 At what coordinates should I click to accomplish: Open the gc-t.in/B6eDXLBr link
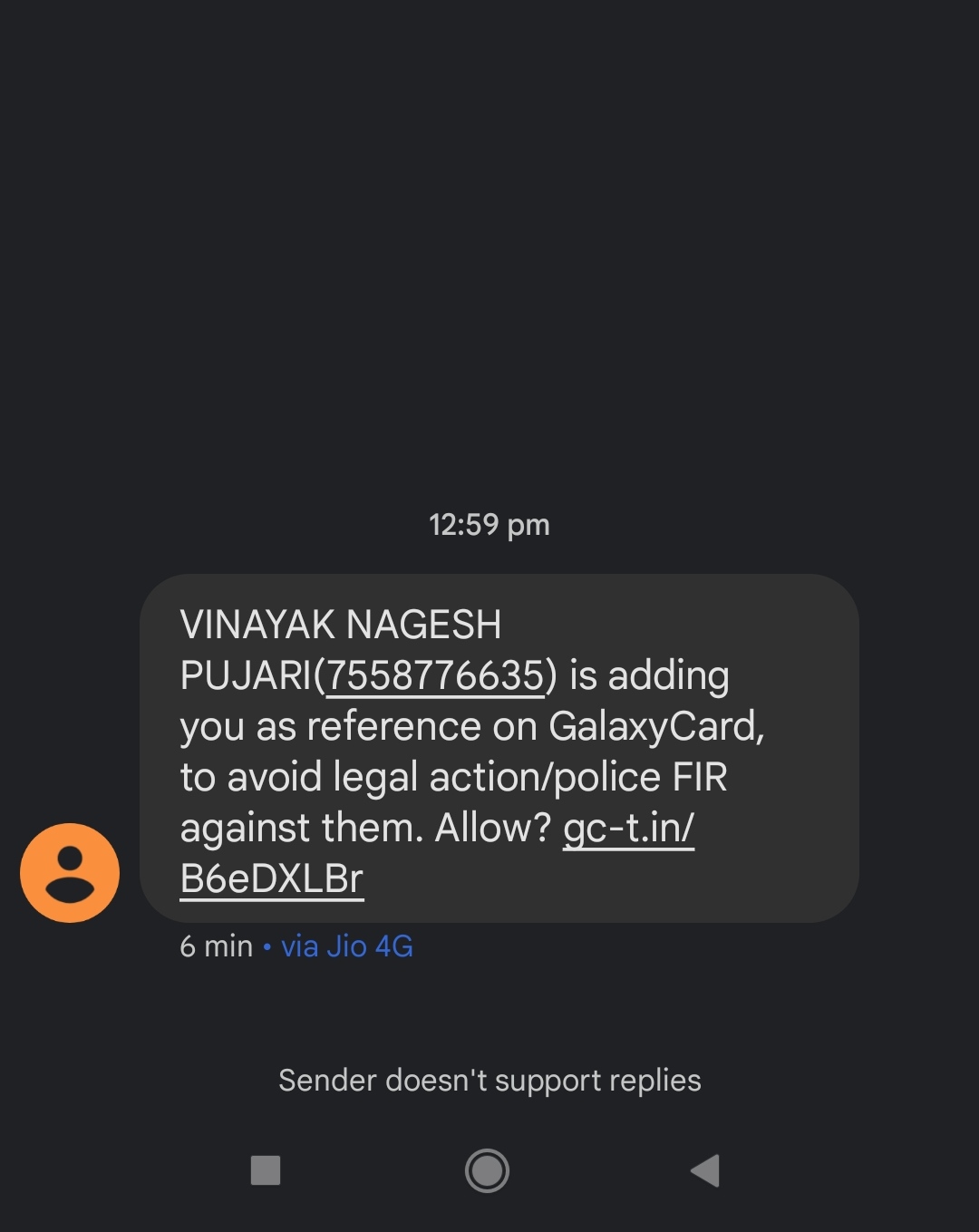pyautogui.click(x=627, y=829)
